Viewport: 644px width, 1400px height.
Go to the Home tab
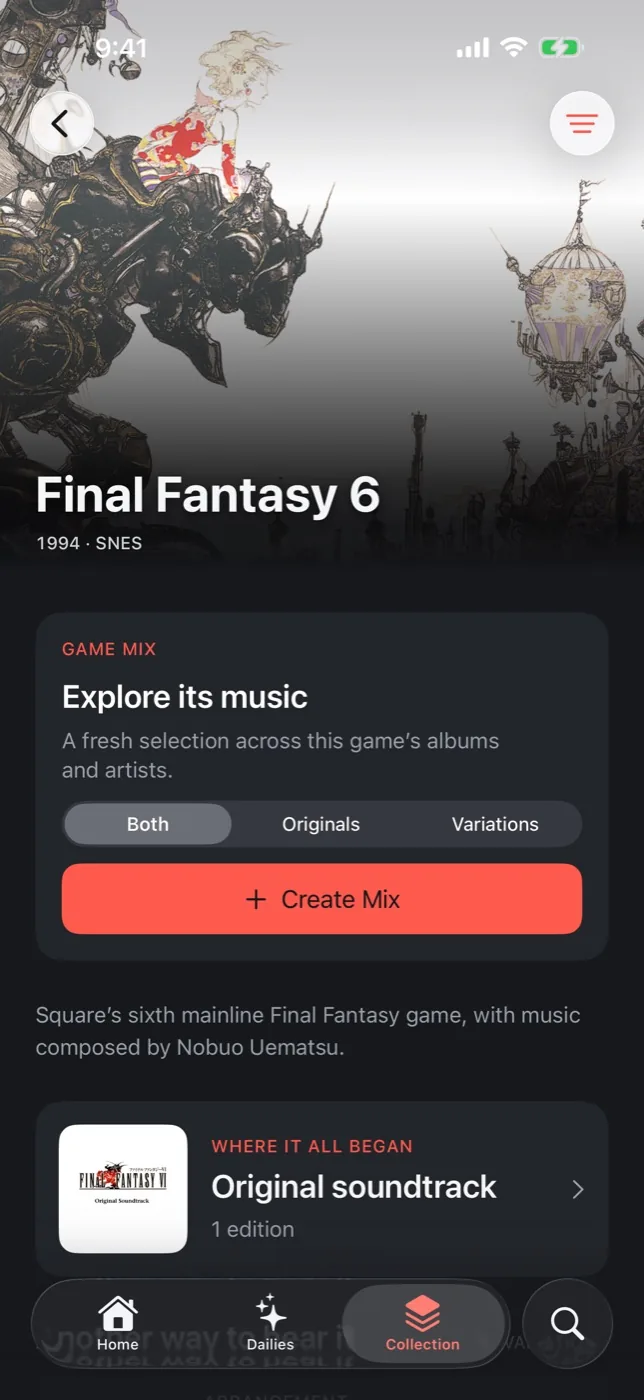click(x=118, y=1323)
